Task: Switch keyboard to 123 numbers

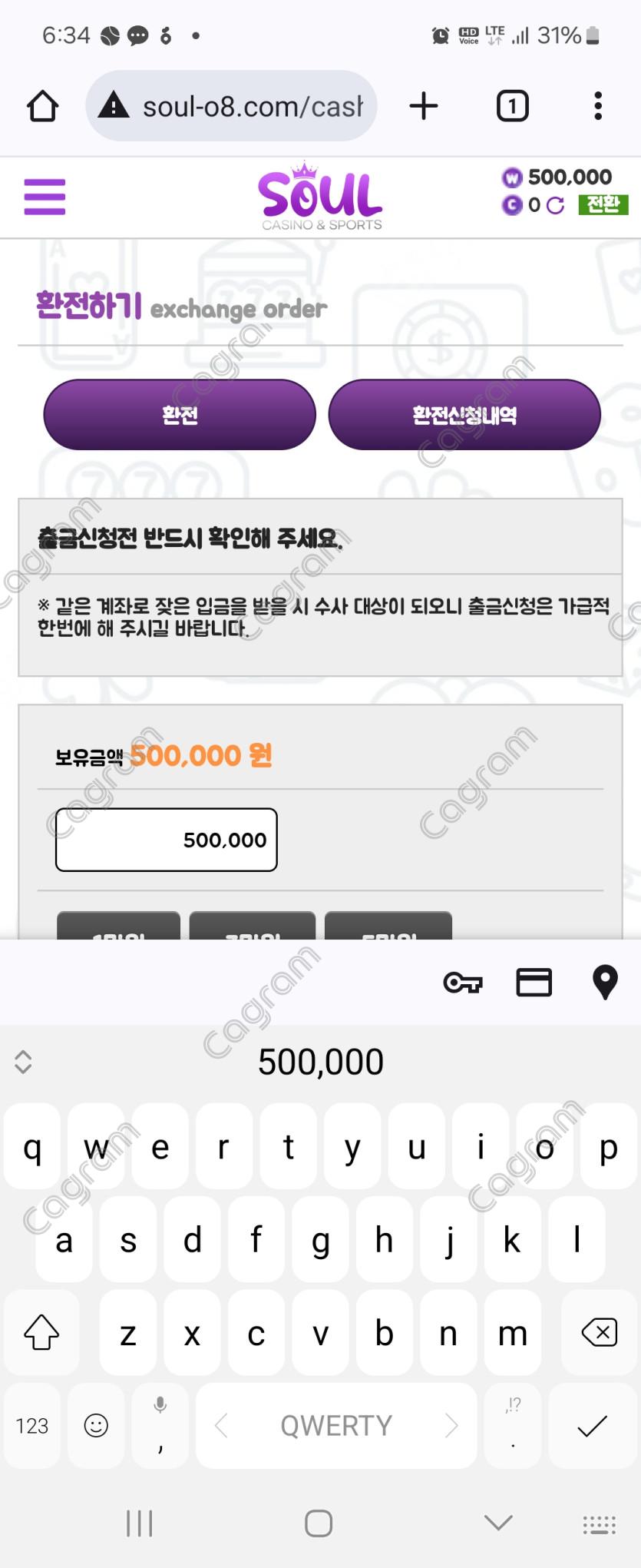Action: tap(32, 1426)
